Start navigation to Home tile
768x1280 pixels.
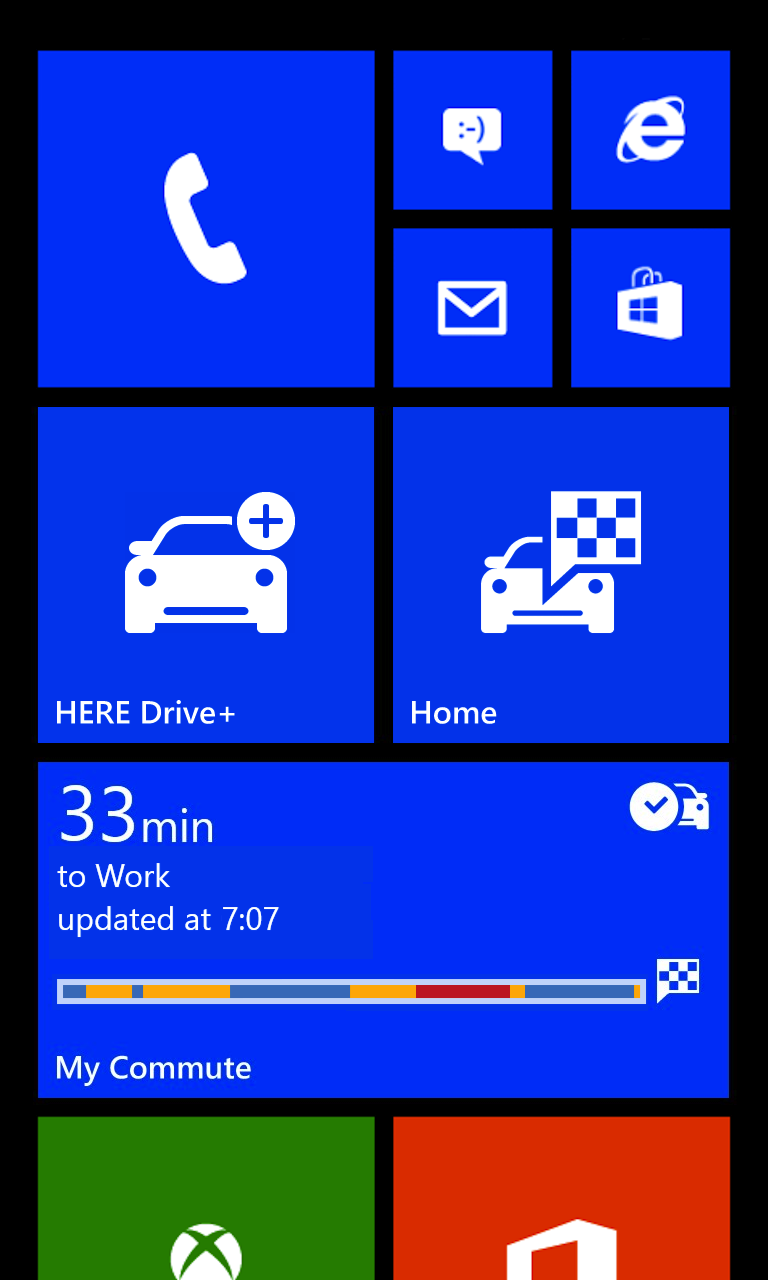coord(561,574)
